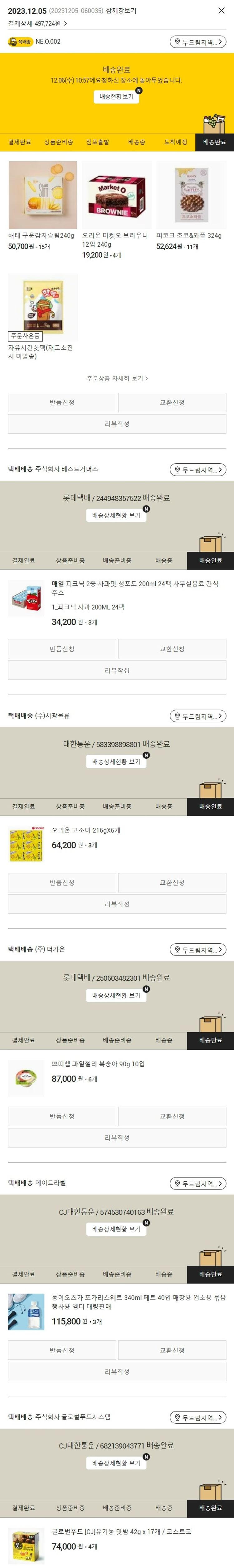This screenshot has width=234, height=1568.
Task: Tap 배송현황 보기 in the yellow banner
Action: (x=116, y=96)
